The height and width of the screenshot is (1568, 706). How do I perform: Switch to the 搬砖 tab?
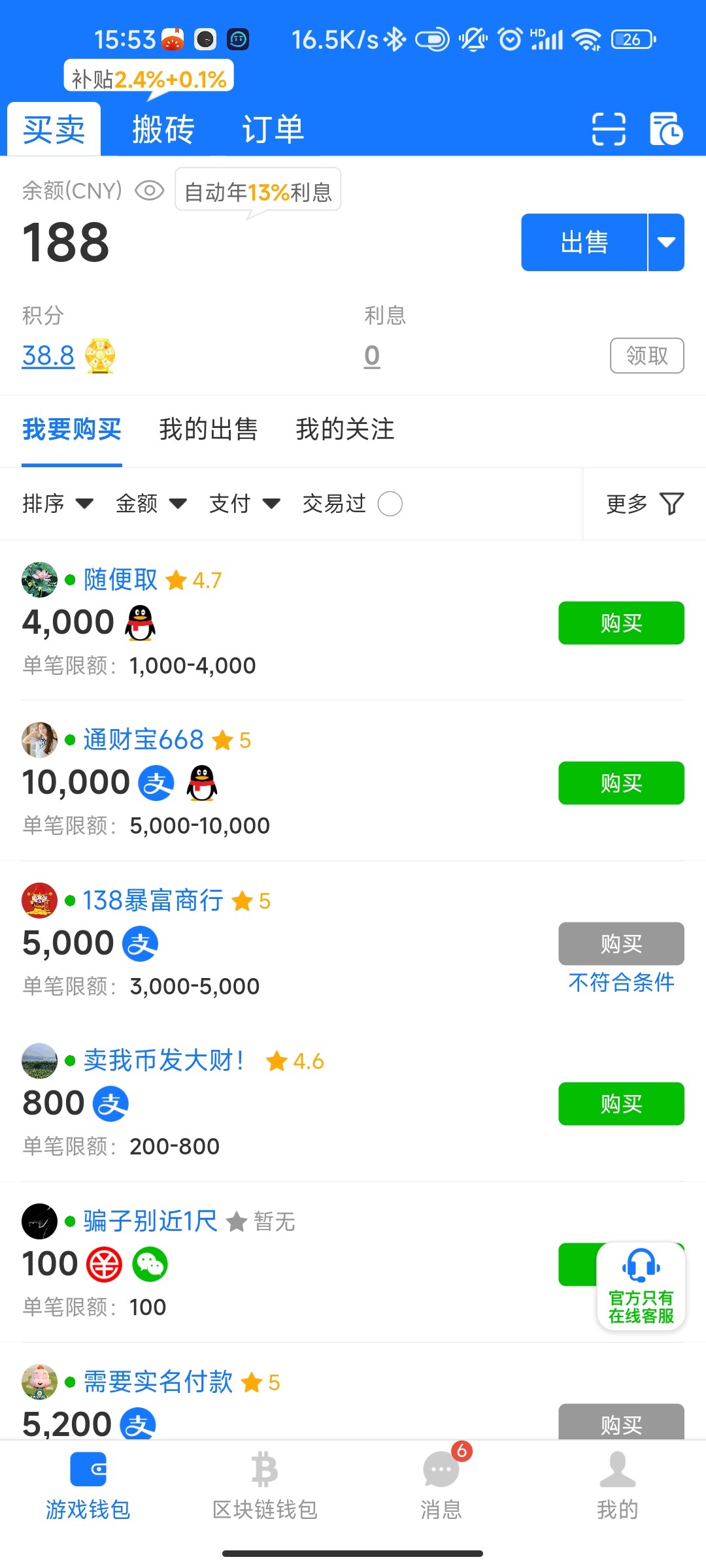pos(163,129)
